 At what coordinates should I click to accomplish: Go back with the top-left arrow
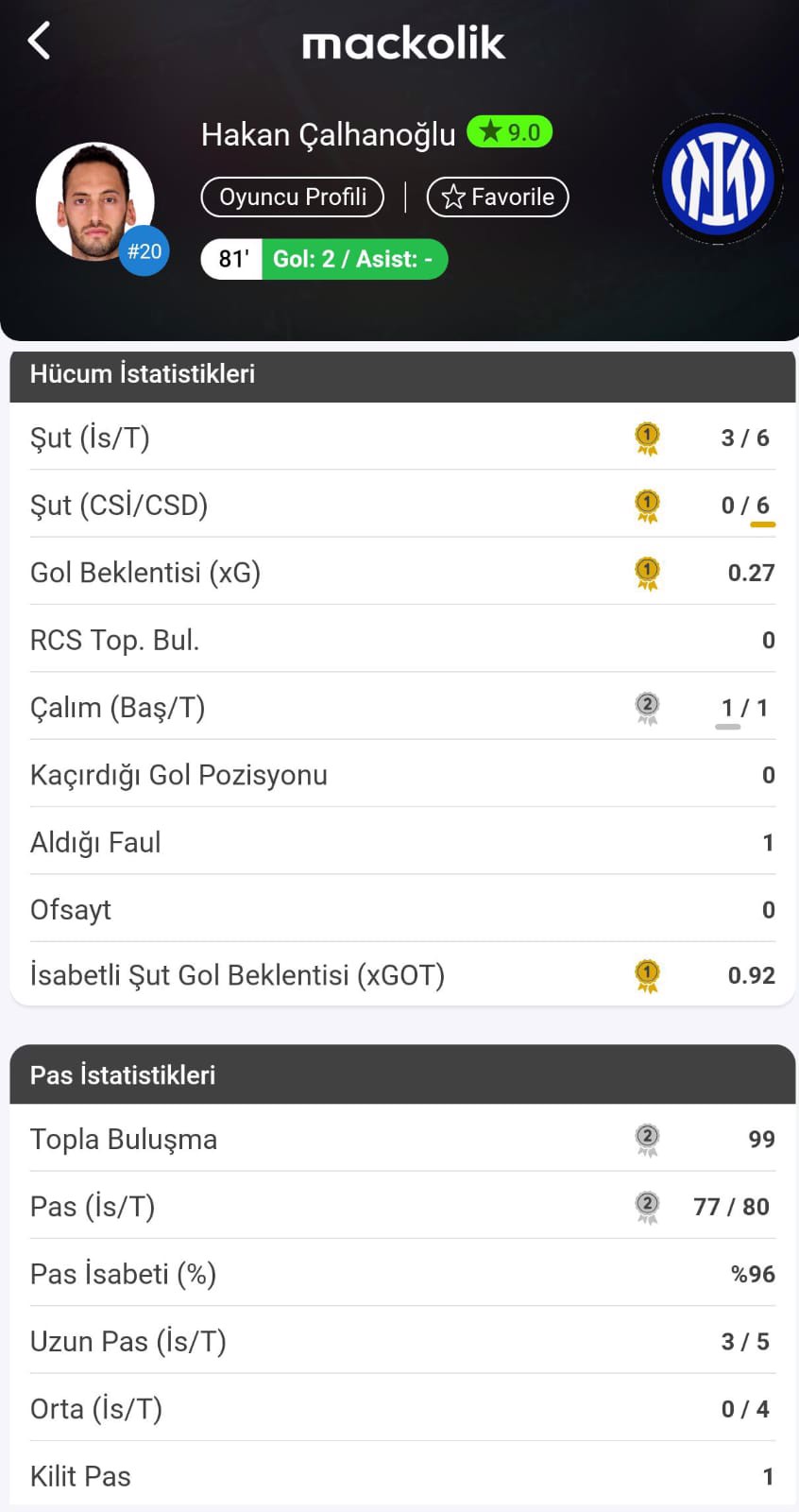(39, 41)
